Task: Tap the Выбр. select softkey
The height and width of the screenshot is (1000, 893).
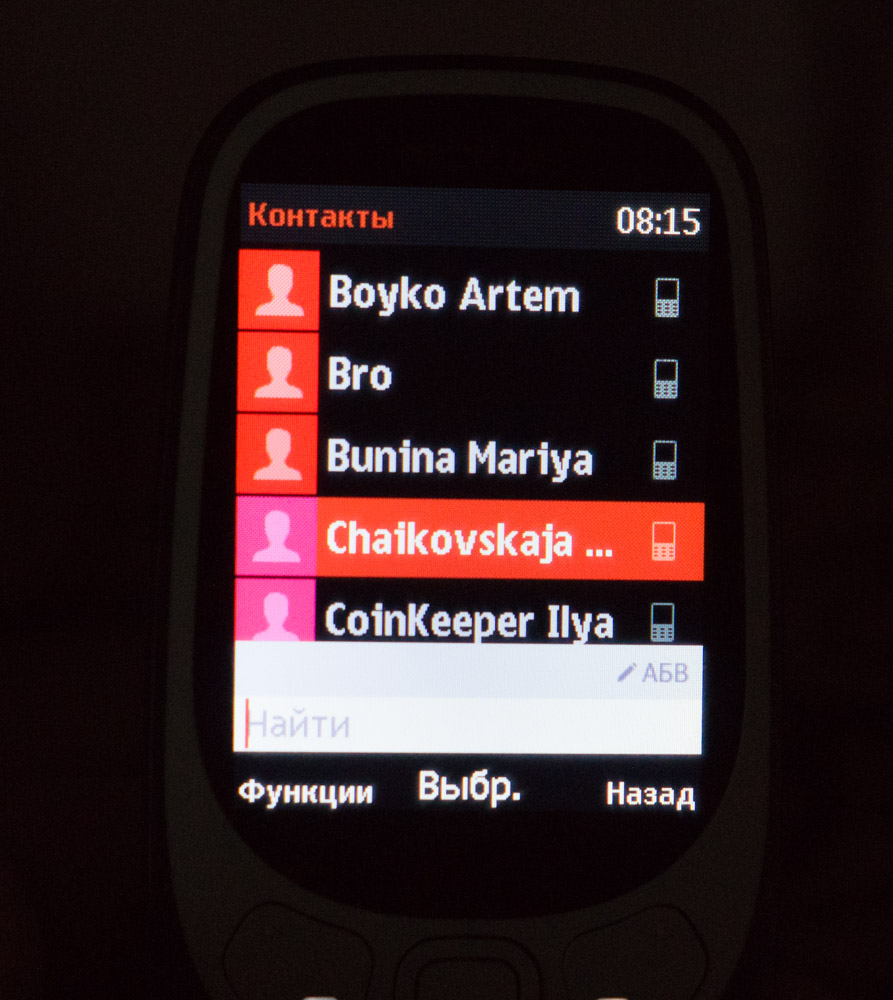Action: [x=469, y=787]
